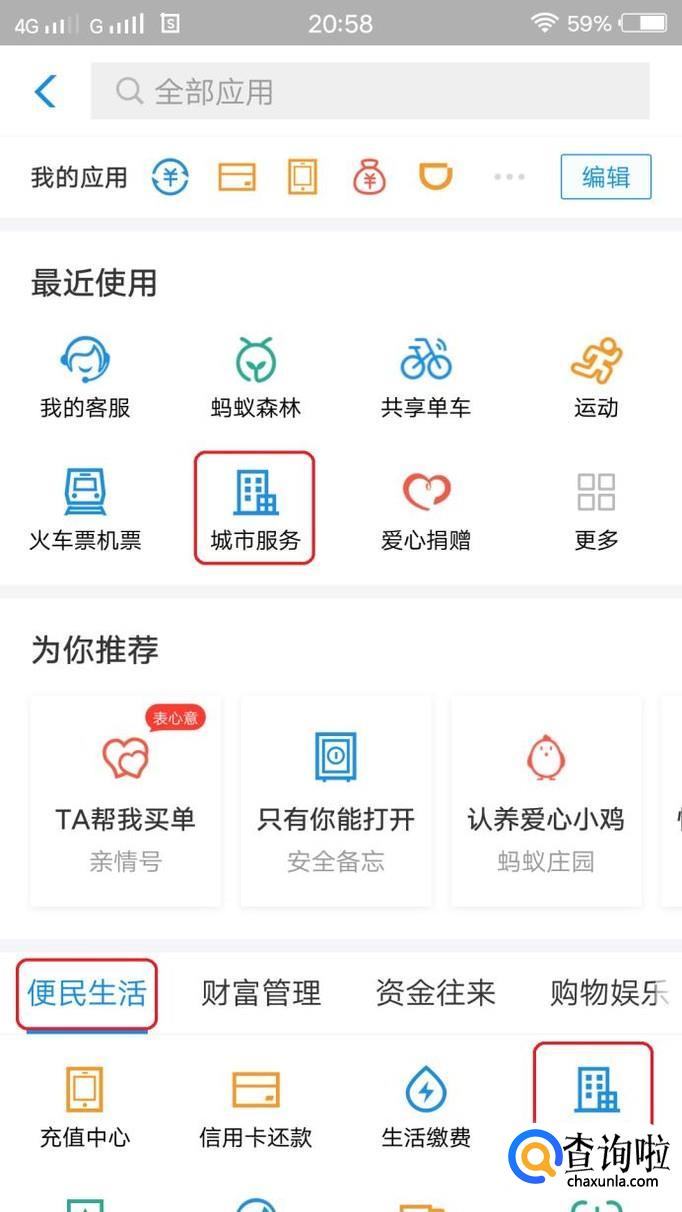Viewport: 682px width, 1212px height.
Task: Switch to the 资金往来 tab
Action: click(x=435, y=993)
